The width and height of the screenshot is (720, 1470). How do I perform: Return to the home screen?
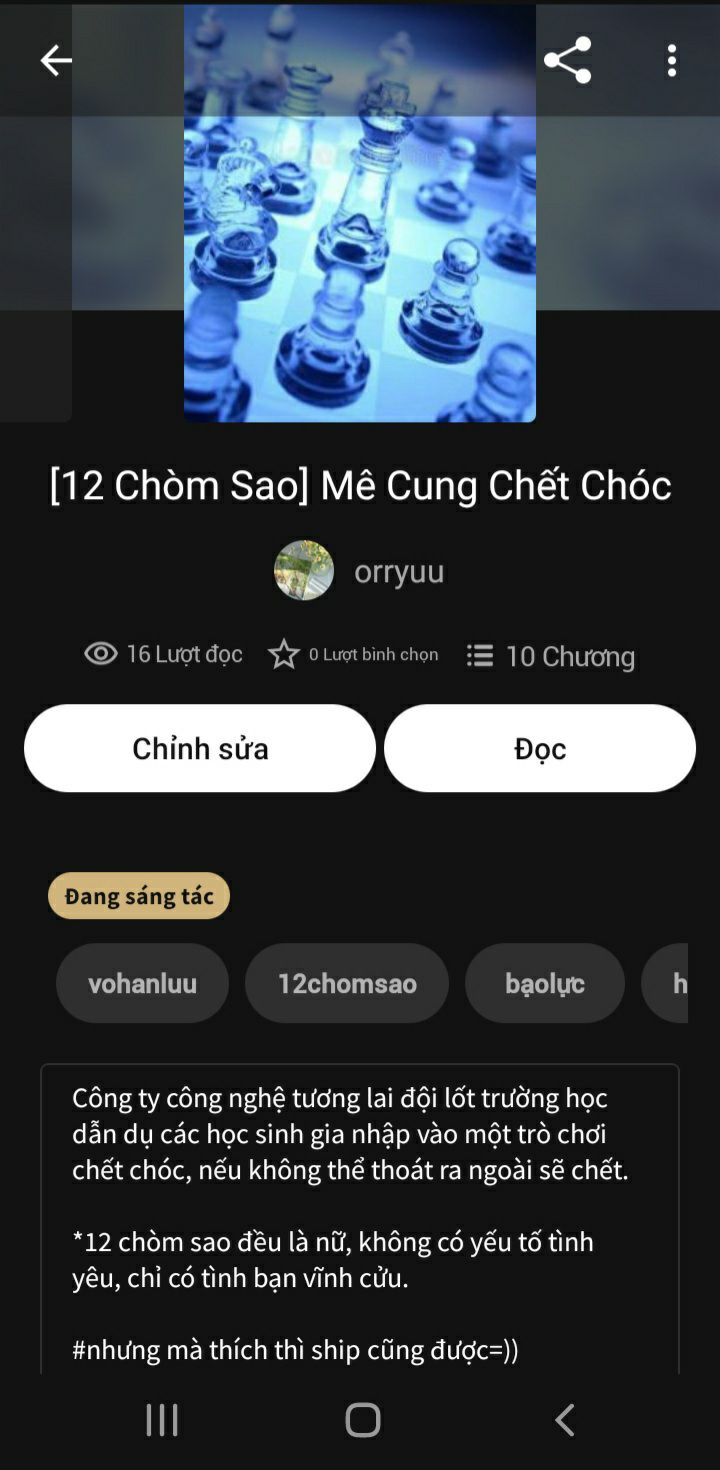[x=363, y=1419]
